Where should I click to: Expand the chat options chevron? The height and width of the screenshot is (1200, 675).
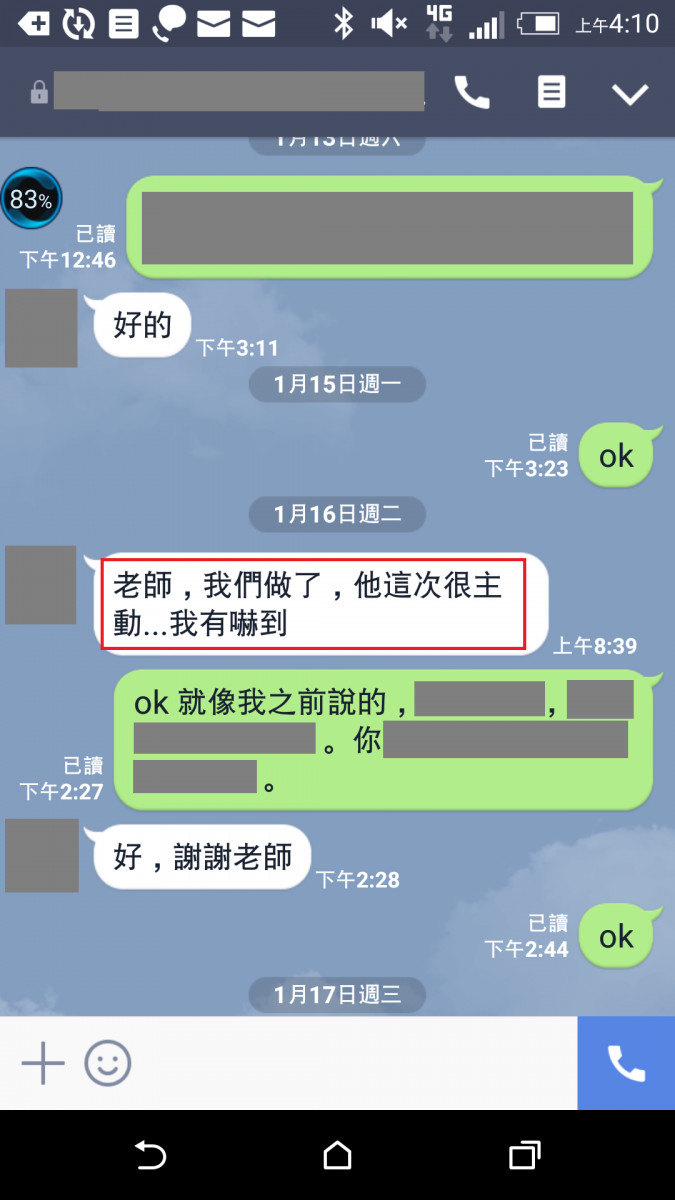(x=630, y=94)
